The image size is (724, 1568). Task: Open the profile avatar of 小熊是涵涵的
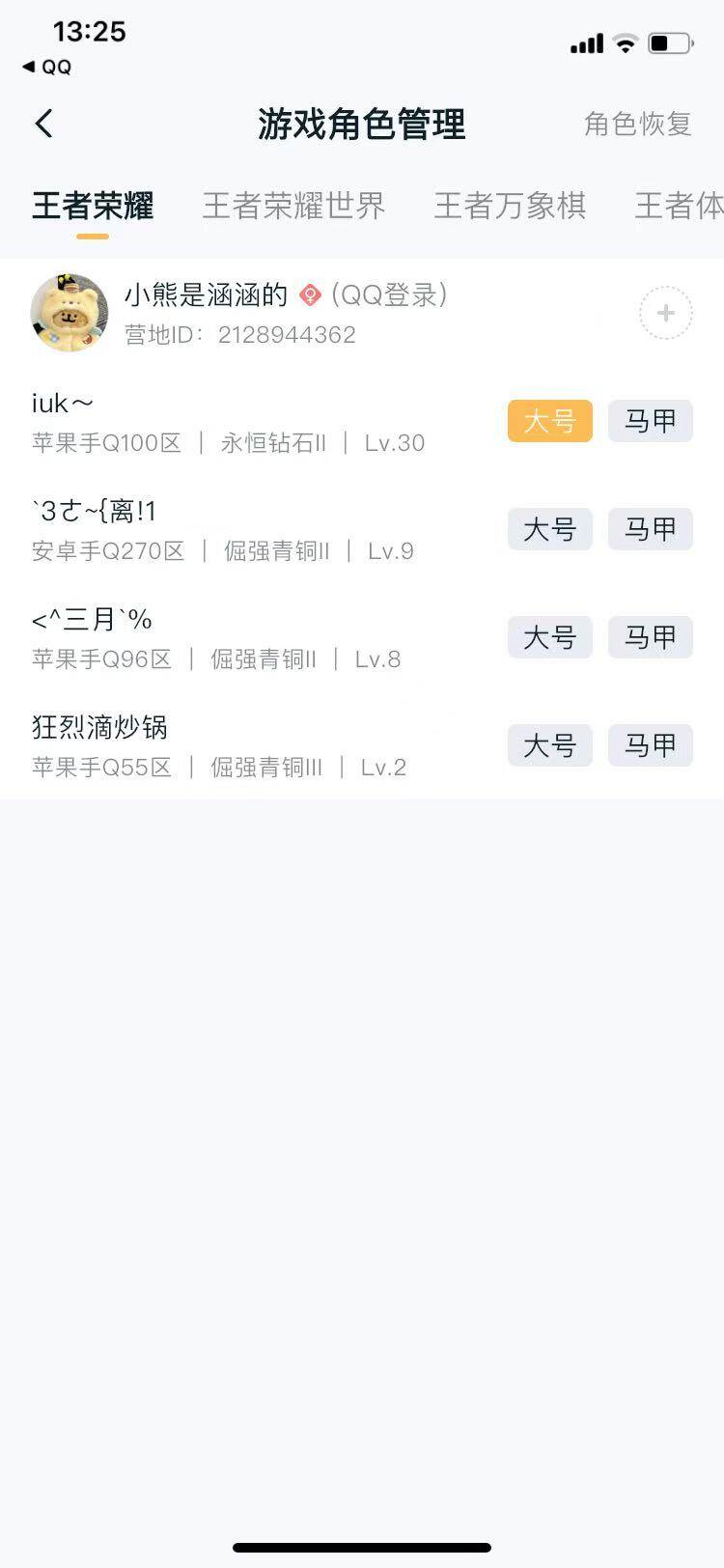point(69,312)
